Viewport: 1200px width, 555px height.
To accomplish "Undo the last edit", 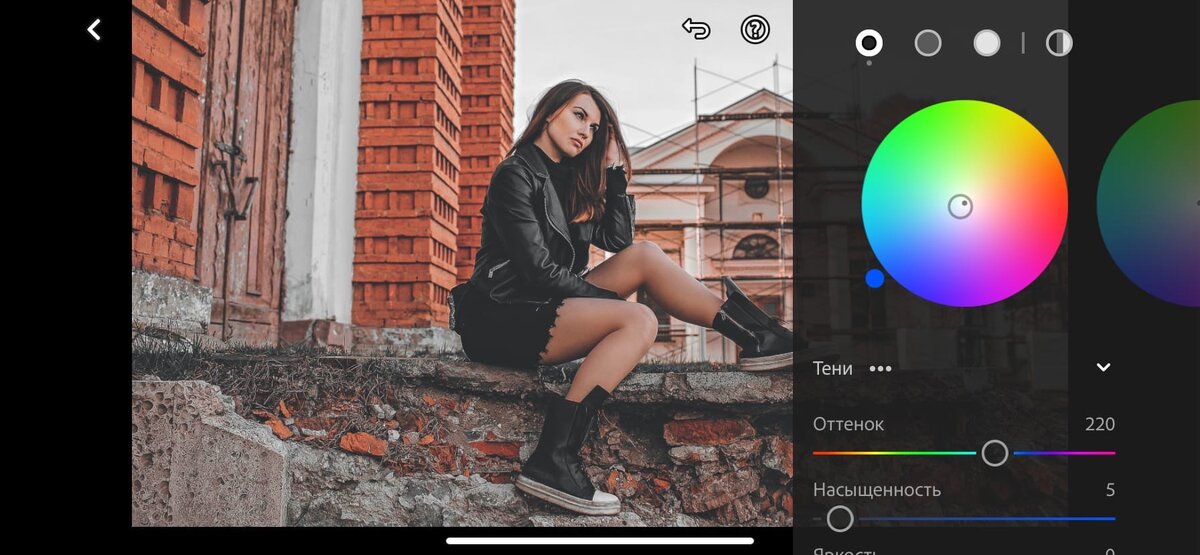I will (695, 29).
